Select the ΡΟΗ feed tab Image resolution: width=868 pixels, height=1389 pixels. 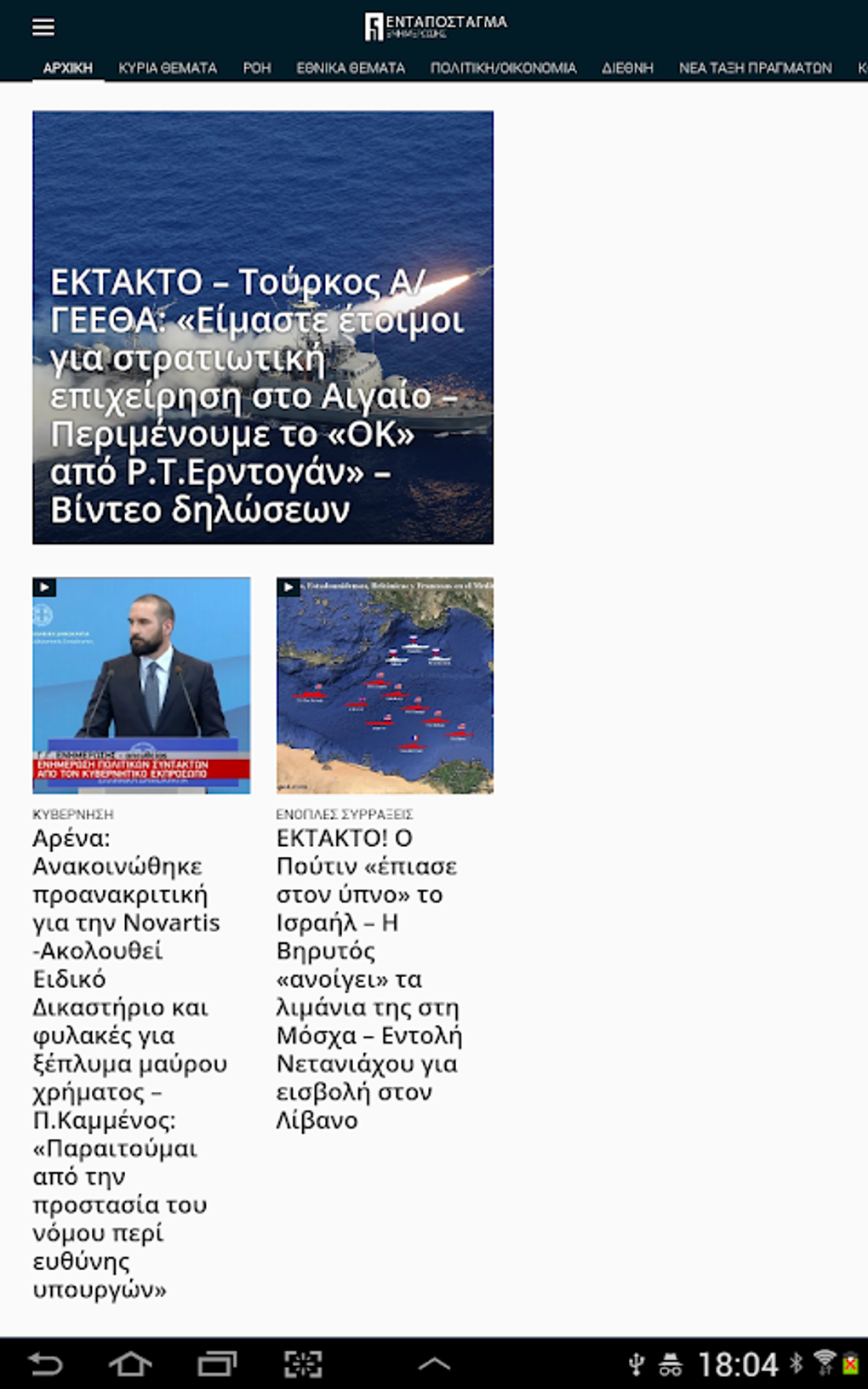tap(257, 66)
